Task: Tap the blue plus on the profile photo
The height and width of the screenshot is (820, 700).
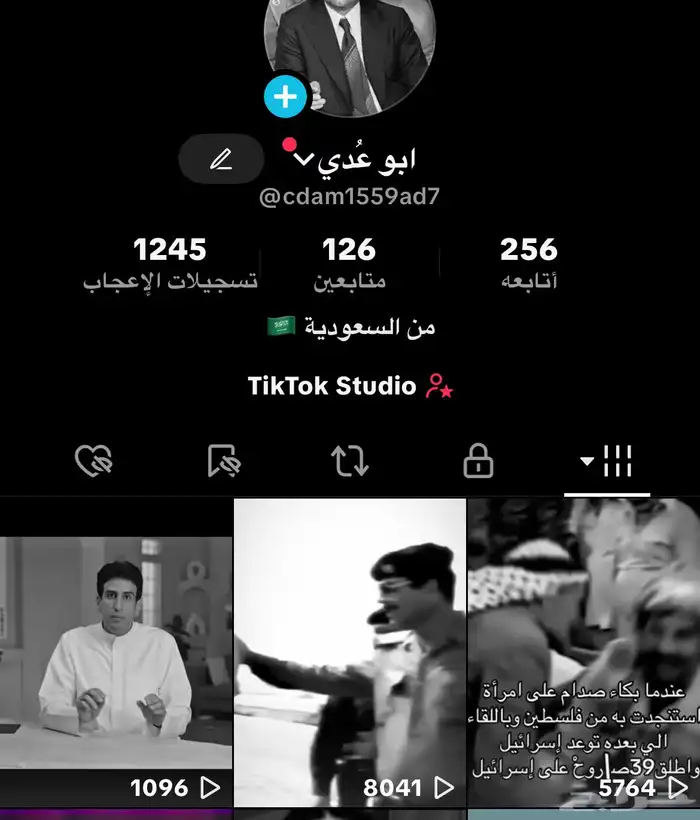Action: tap(286, 97)
